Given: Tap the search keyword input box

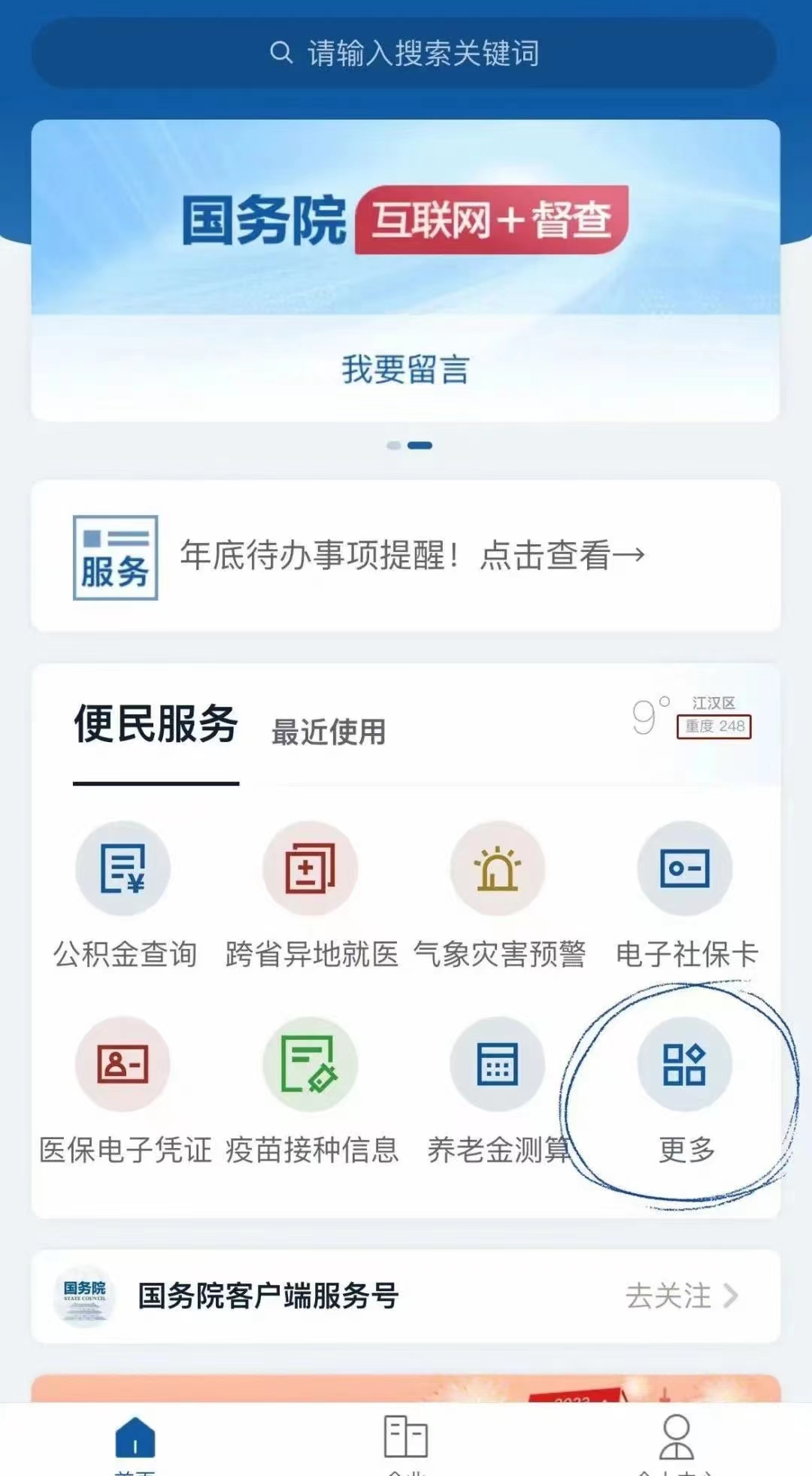Looking at the screenshot, I should click(404, 53).
